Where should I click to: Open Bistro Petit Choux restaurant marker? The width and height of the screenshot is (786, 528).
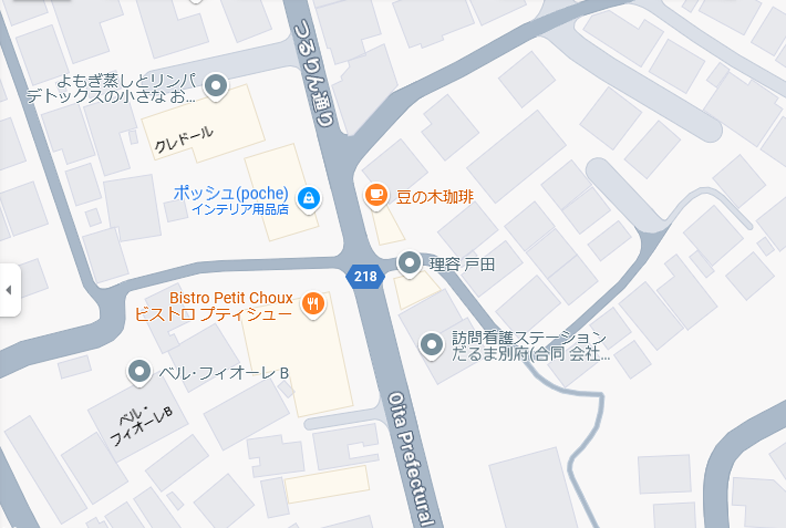pos(312,302)
